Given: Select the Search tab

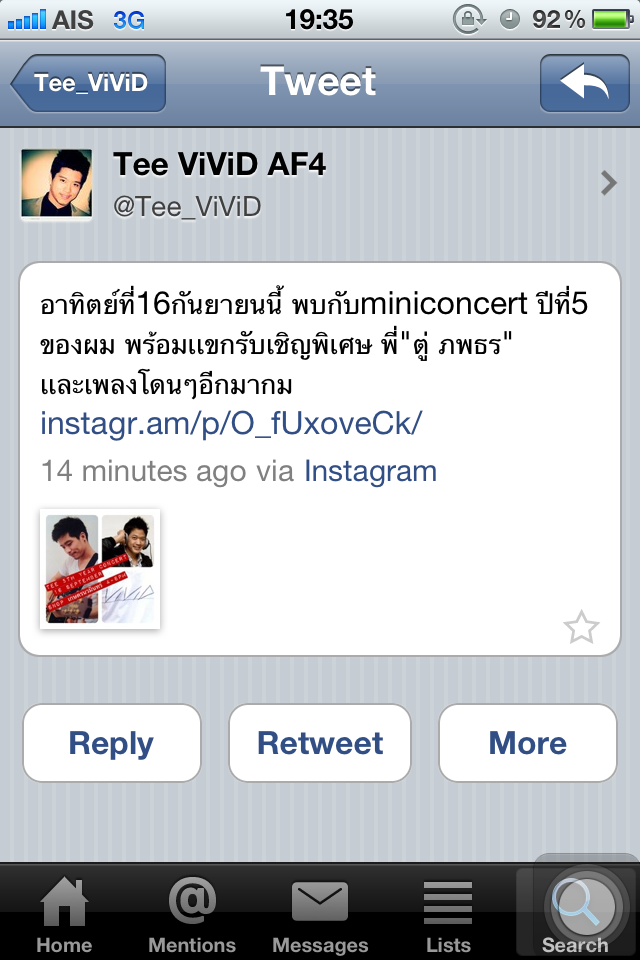Looking at the screenshot, I should (x=575, y=913).
